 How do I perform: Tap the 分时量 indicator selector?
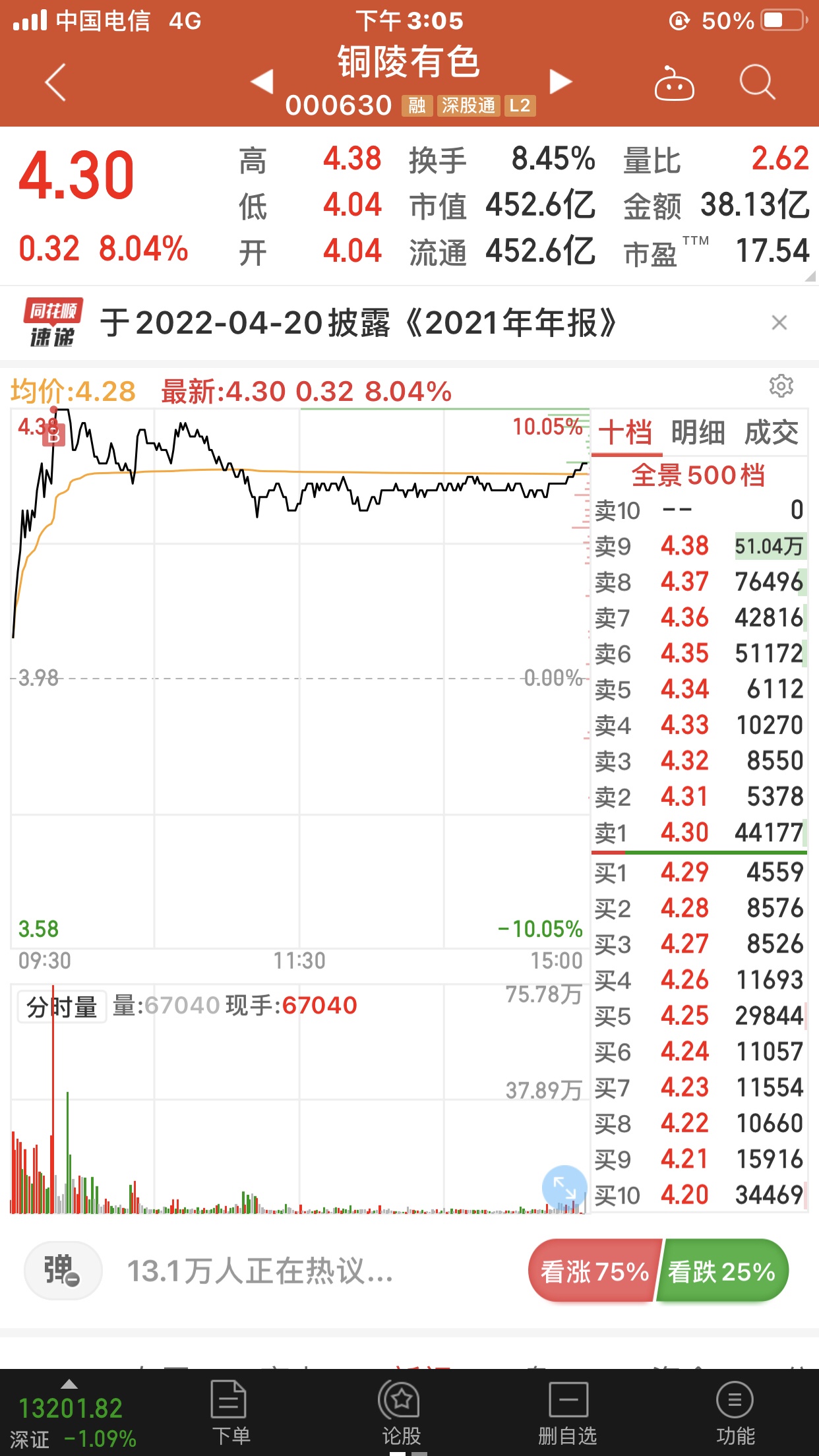(x=62, y=1007)
